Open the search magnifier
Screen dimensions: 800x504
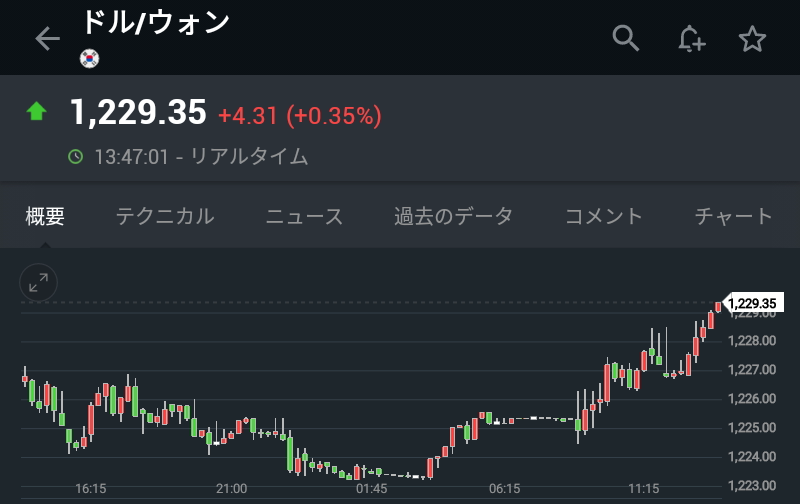tap(626, 39)
